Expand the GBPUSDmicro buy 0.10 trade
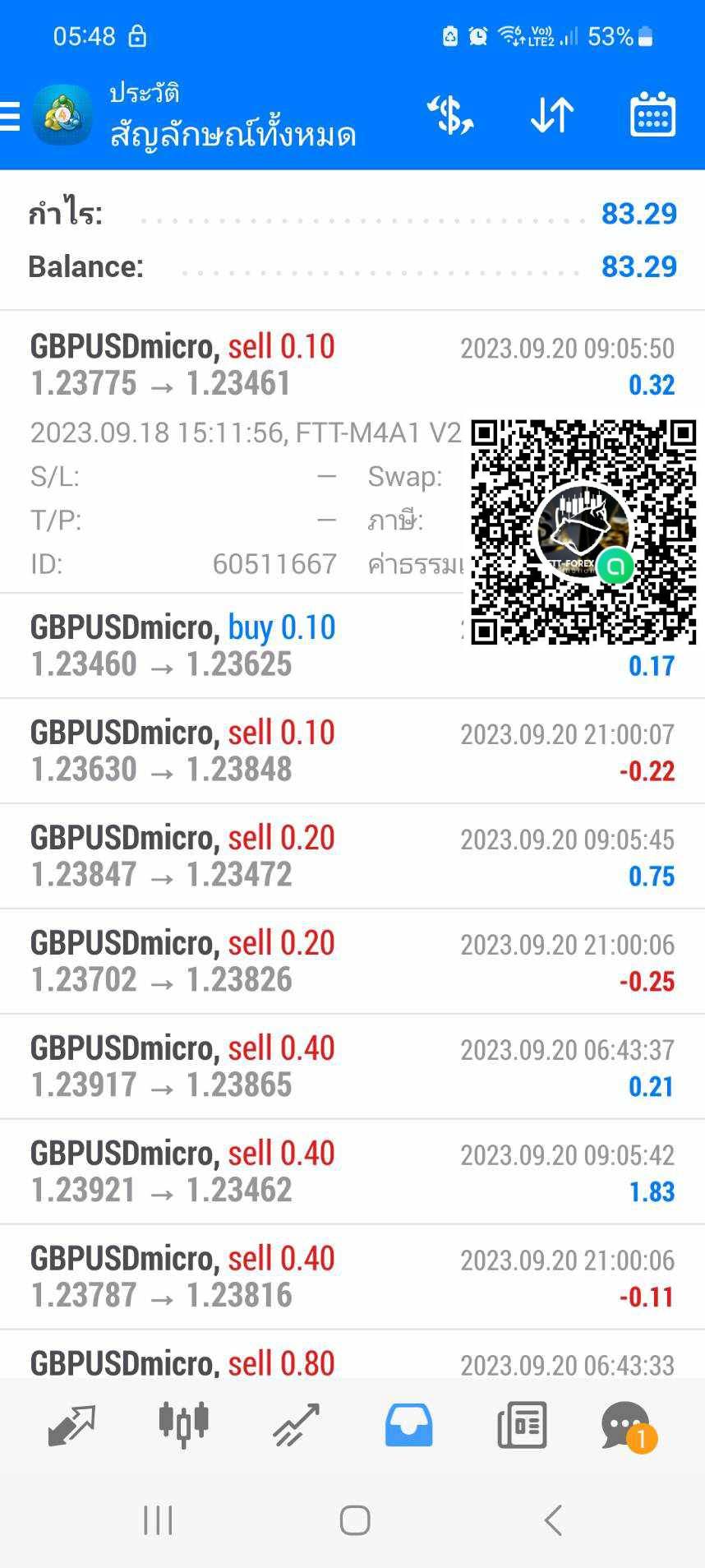This screenshot has width=705, height=1568. click(x=352, y=646)
